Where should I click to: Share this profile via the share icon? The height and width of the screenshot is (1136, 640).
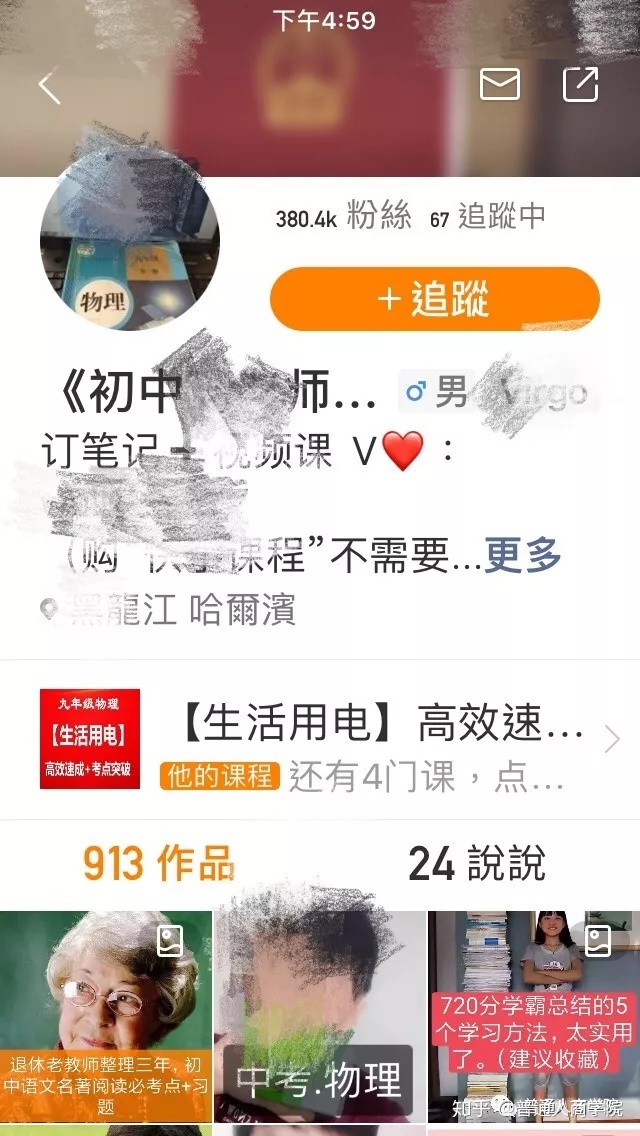(x=580, y=85)
